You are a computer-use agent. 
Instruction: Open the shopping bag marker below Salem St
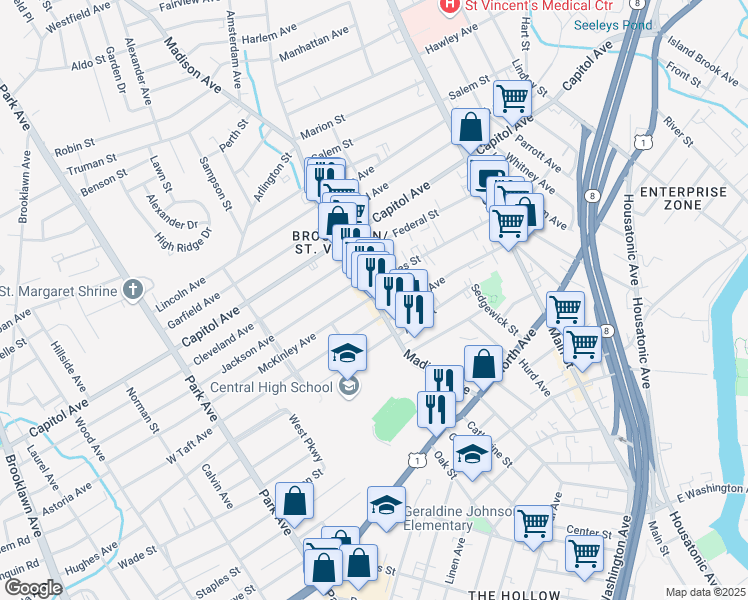click(470, 128)
